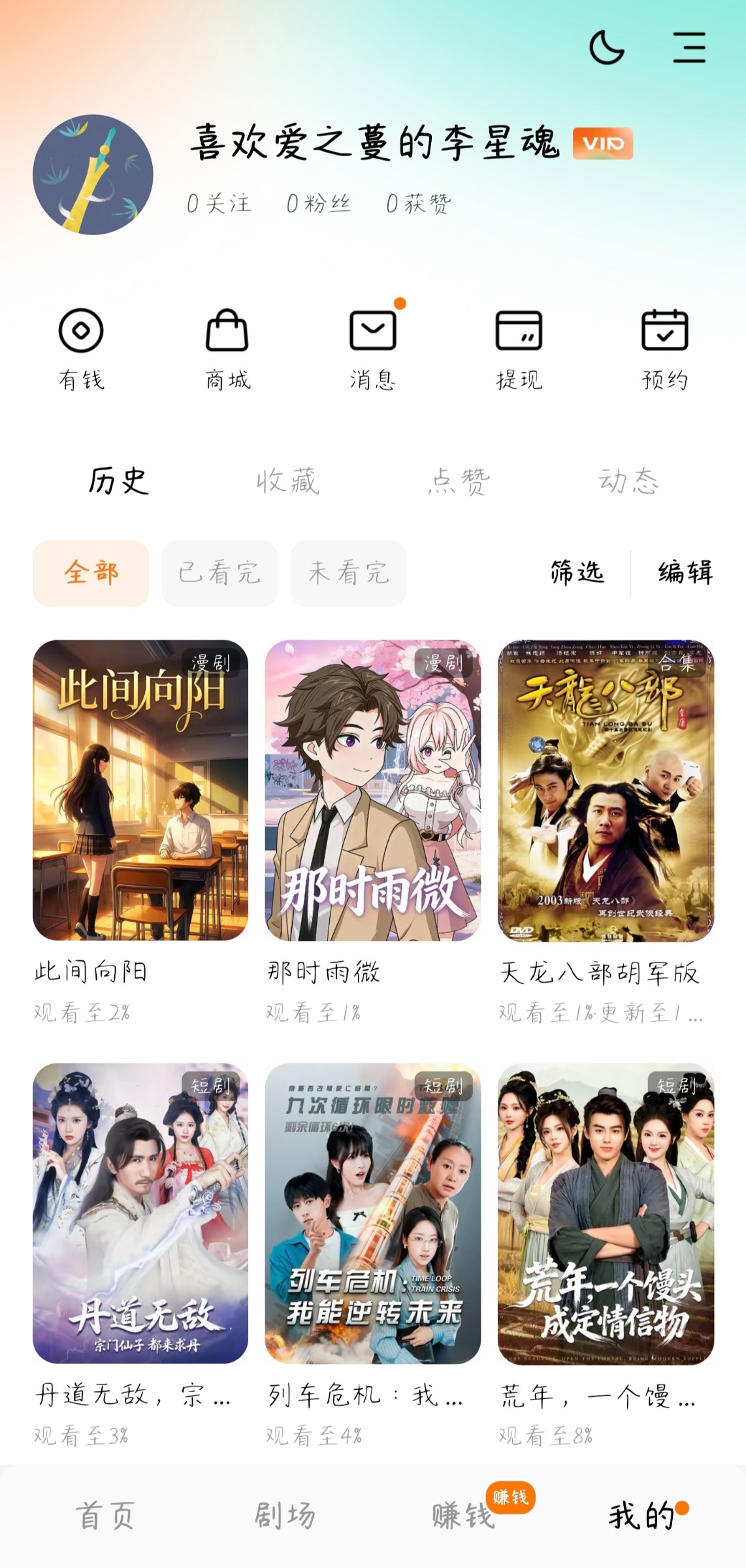Select the 未看完 filter chip
This screenshot has width=746, height=1568.
click(348, 573)
